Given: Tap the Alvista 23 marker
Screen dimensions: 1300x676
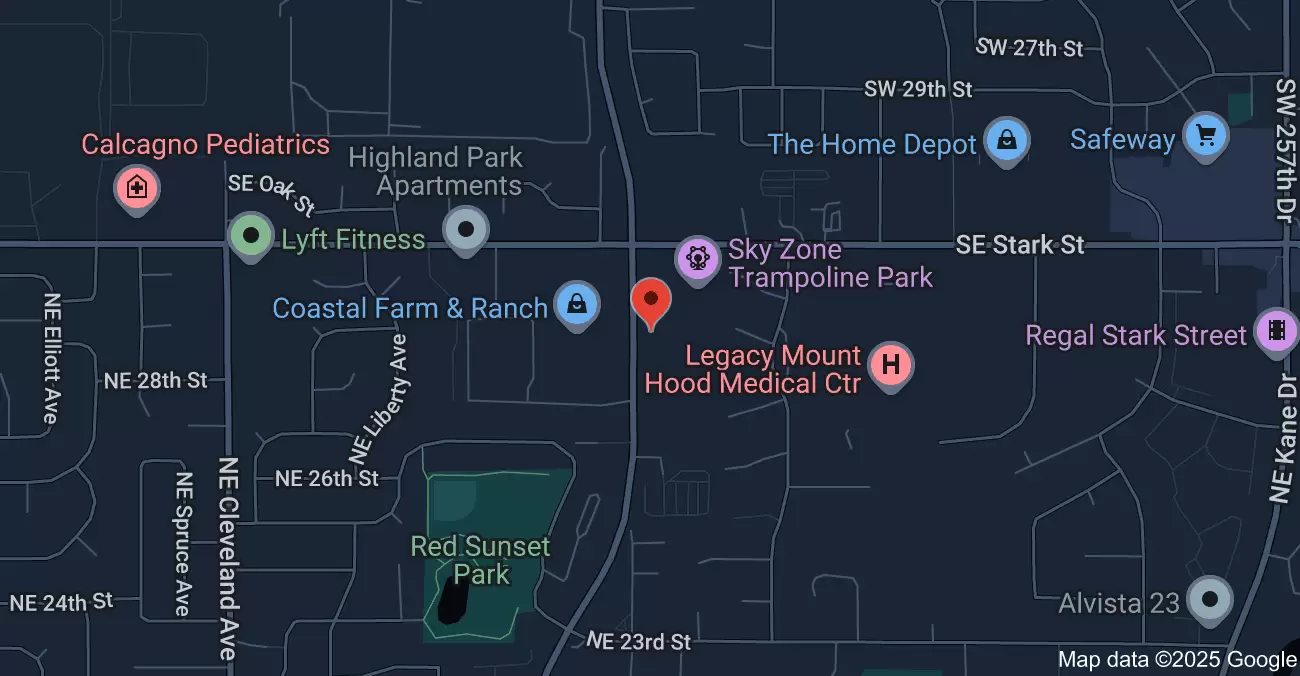Looking at the screenshot, I should click(1210, 600).
